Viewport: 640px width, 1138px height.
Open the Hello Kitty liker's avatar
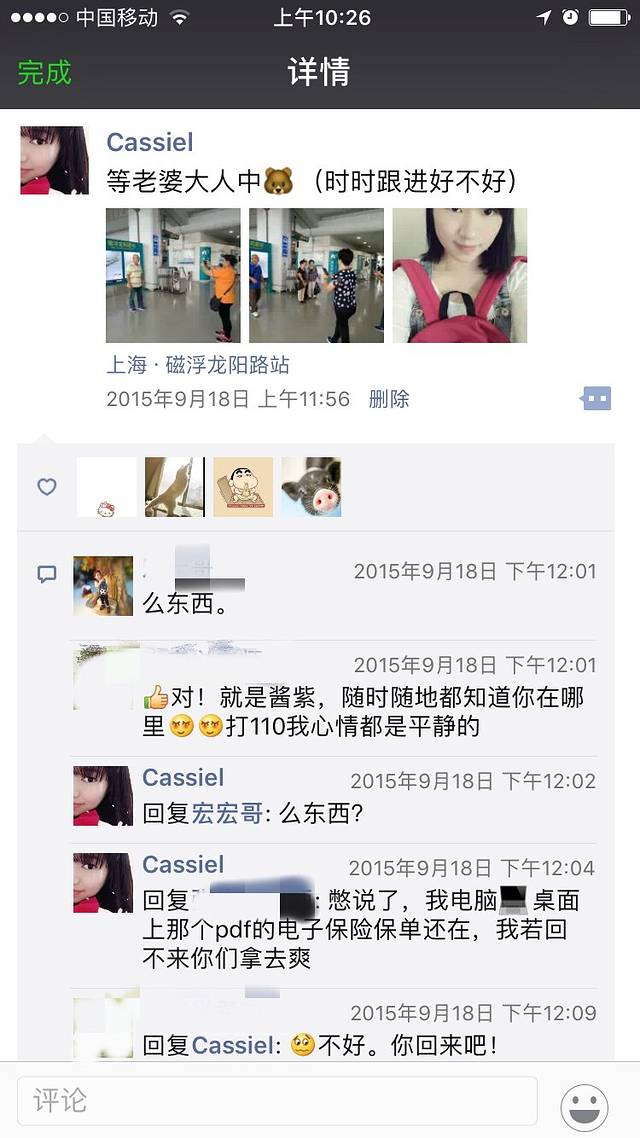pyautogui.click(x=107, y=487)
